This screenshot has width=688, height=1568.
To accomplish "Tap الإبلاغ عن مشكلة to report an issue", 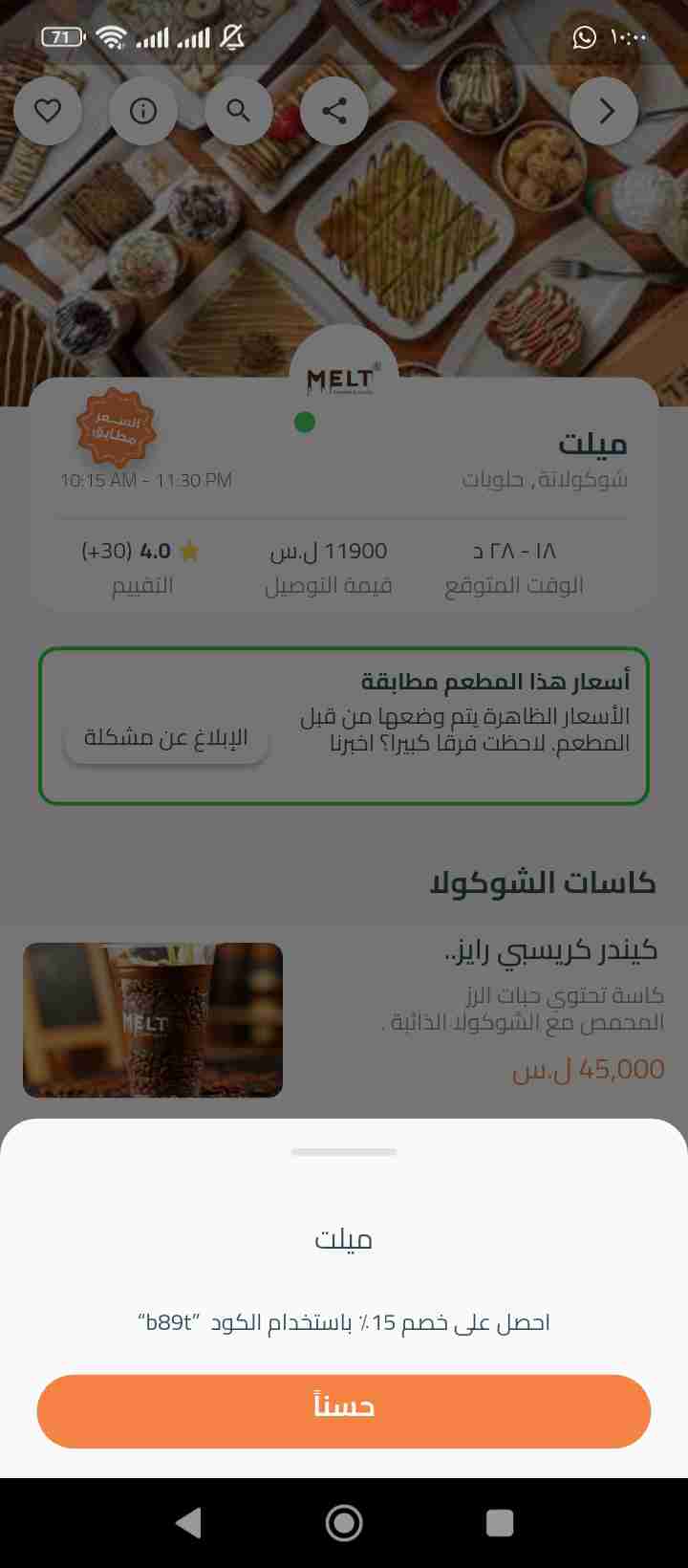I will (166, 738).
